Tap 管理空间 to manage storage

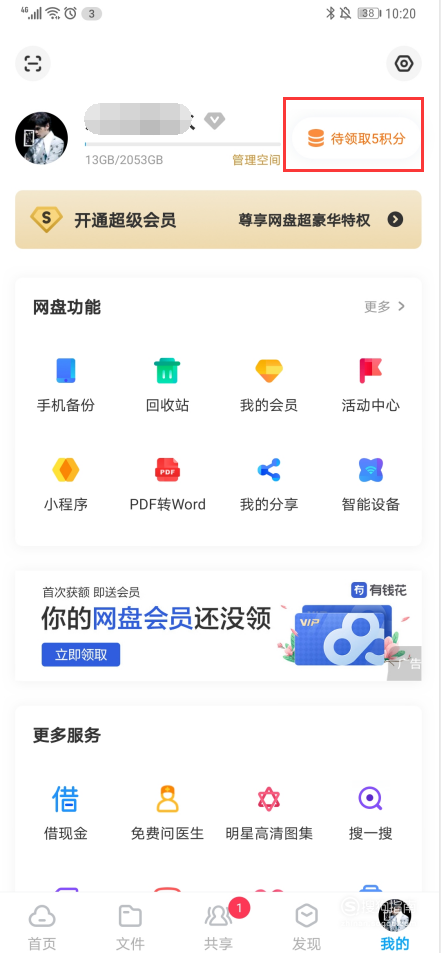tap(256, 160)
